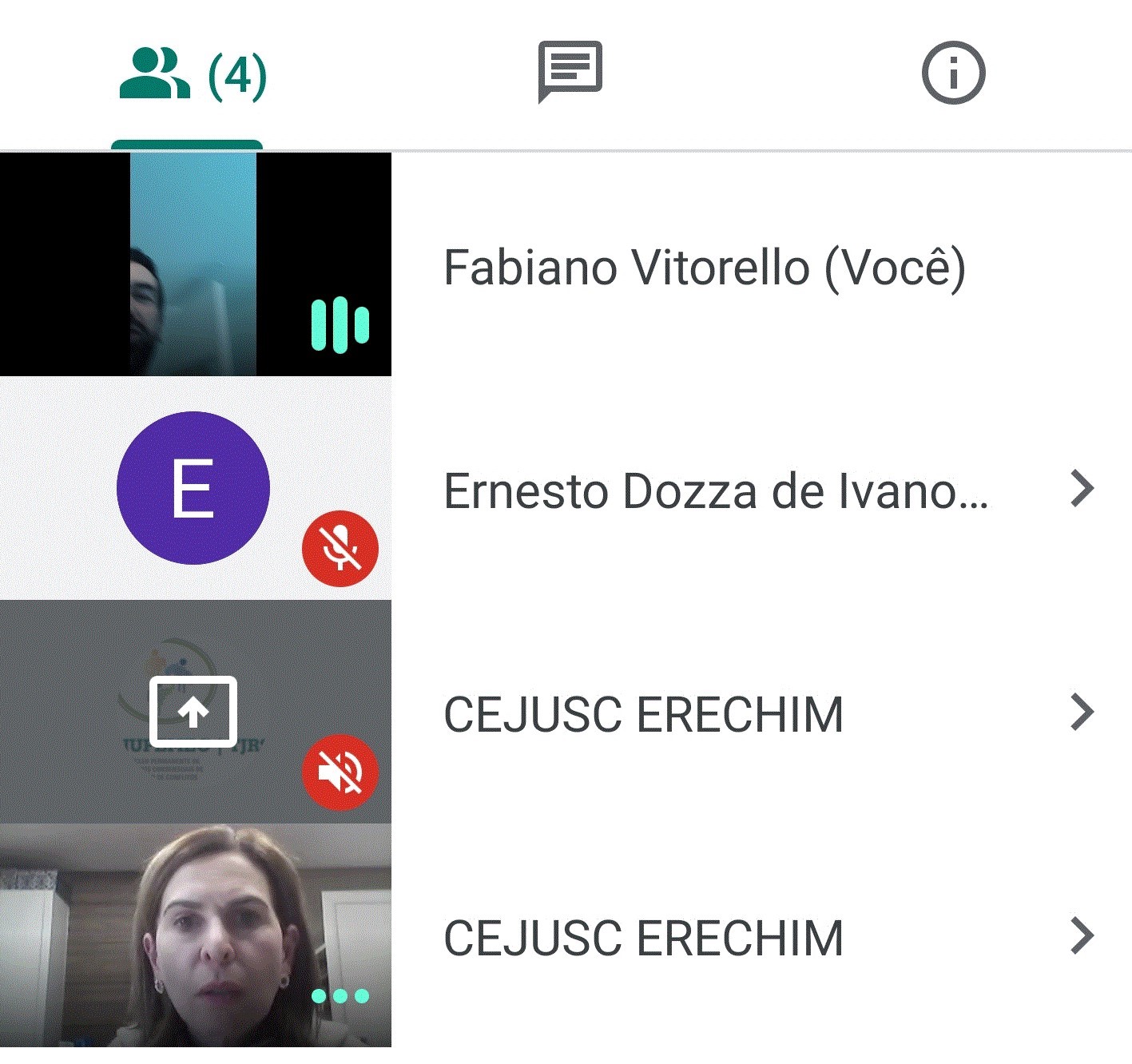Open the CEJUSC ERECHIM presentation tile
This screenshot has width=1132, height=1064.
point(196,712)
